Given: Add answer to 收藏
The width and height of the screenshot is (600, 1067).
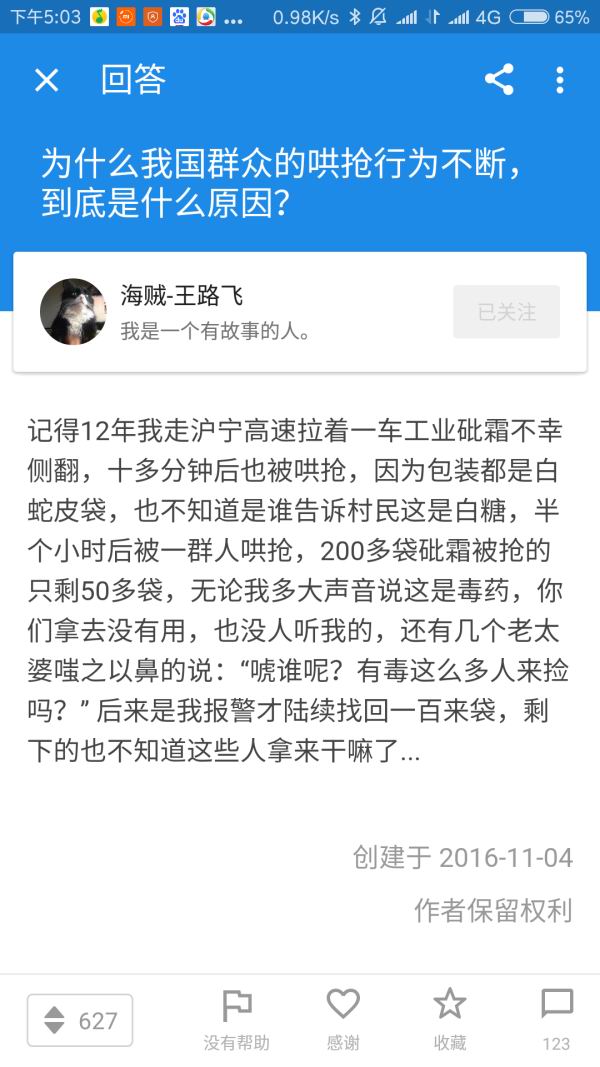Looking at the screenshot, I should click(450, 1019).
